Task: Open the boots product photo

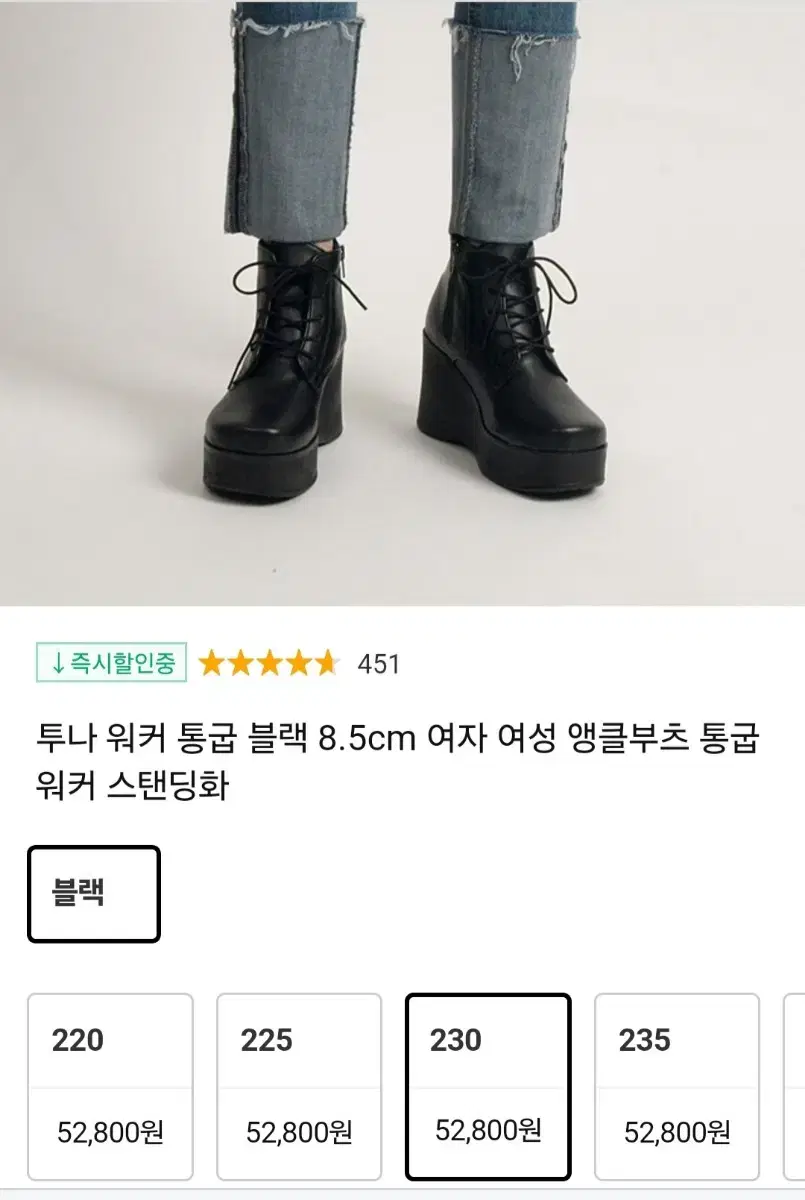Action: 402,300
